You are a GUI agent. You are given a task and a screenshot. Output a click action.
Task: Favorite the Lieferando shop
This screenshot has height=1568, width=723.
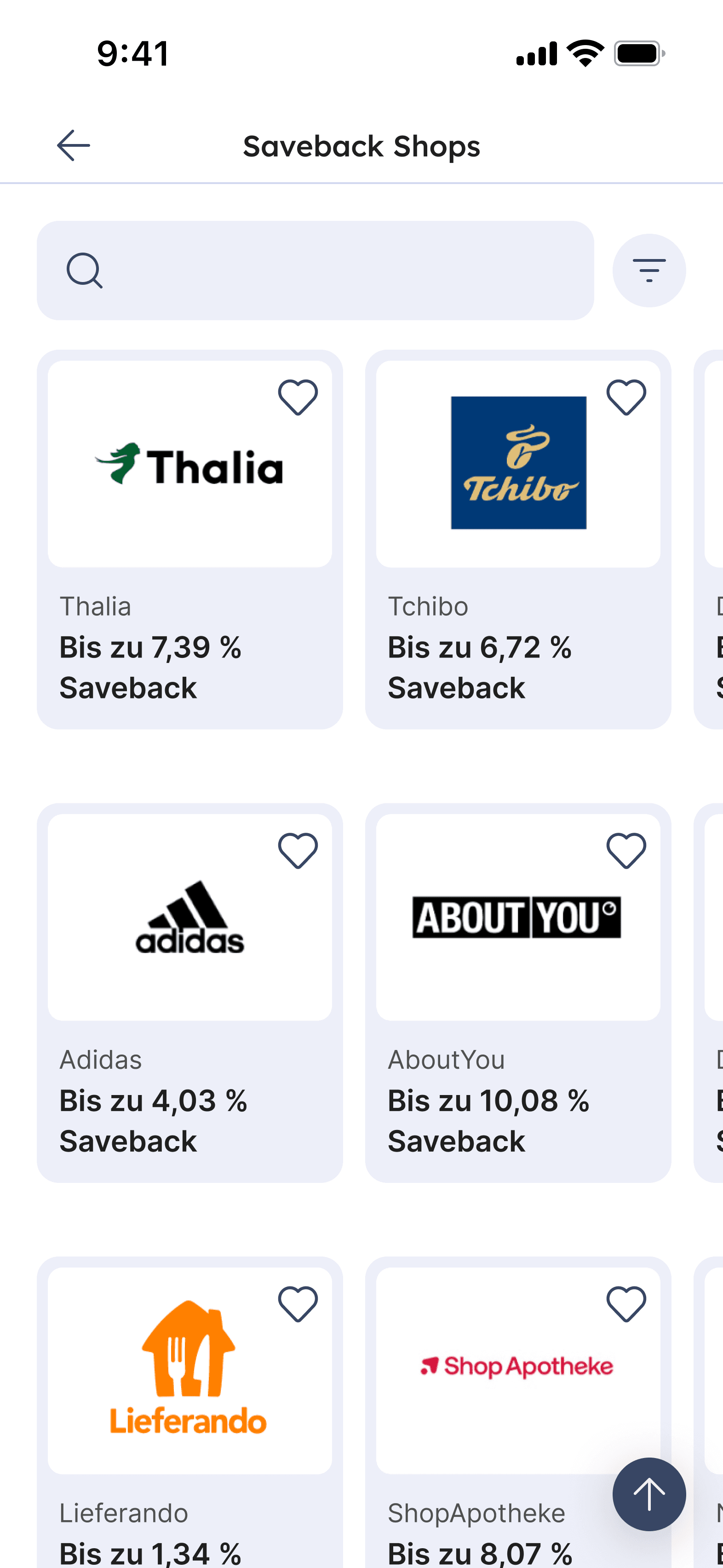click(x=298, y=1304)
